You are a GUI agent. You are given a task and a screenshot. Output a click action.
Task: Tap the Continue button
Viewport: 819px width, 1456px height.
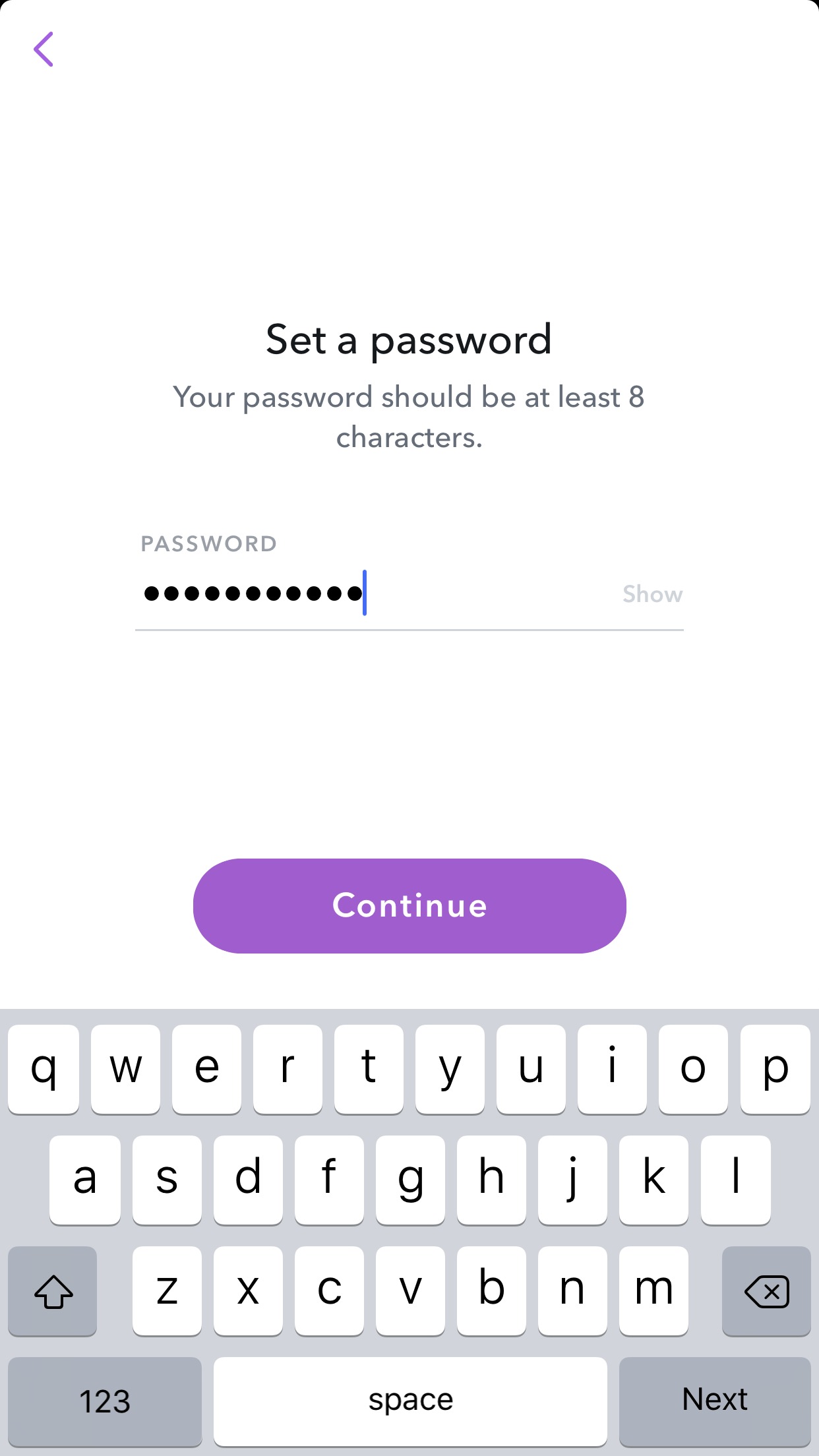409,905
